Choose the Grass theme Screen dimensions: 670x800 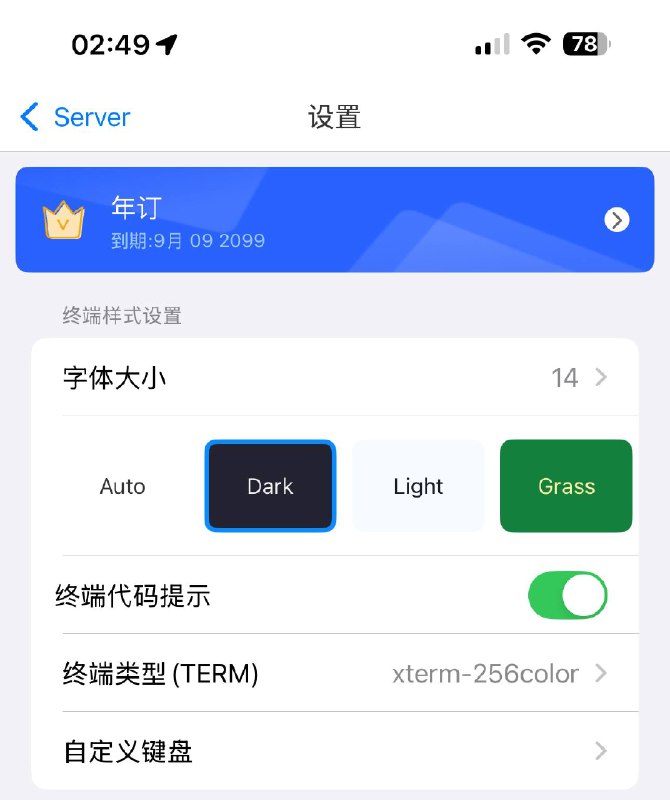pos(566,487)
